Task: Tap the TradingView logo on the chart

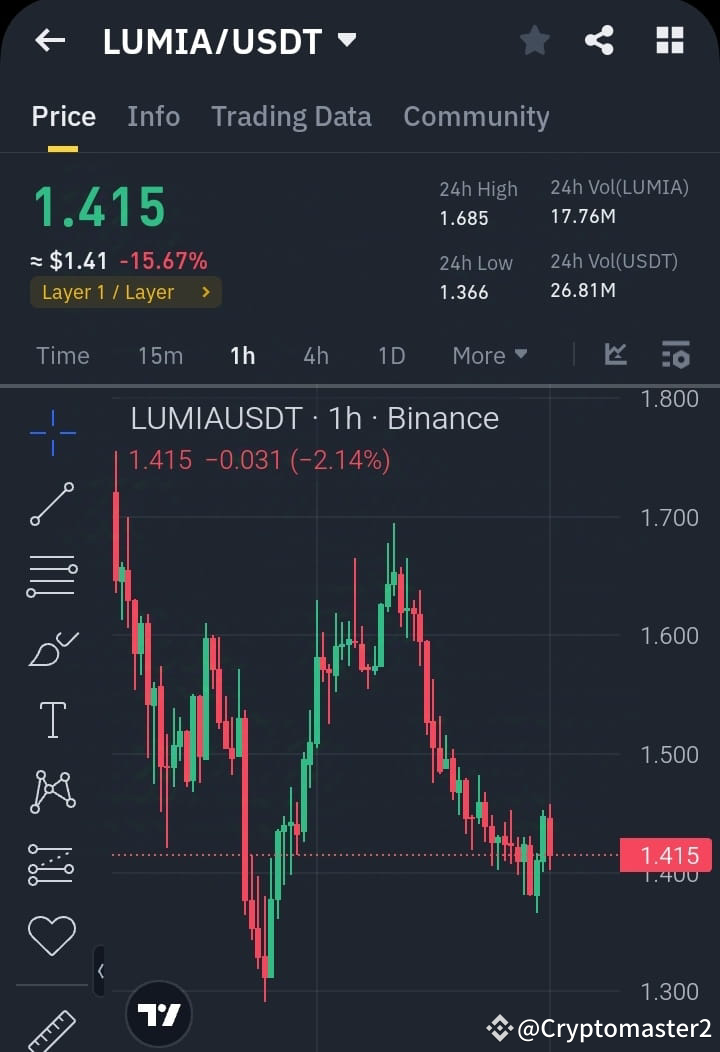Action: 158,1013
